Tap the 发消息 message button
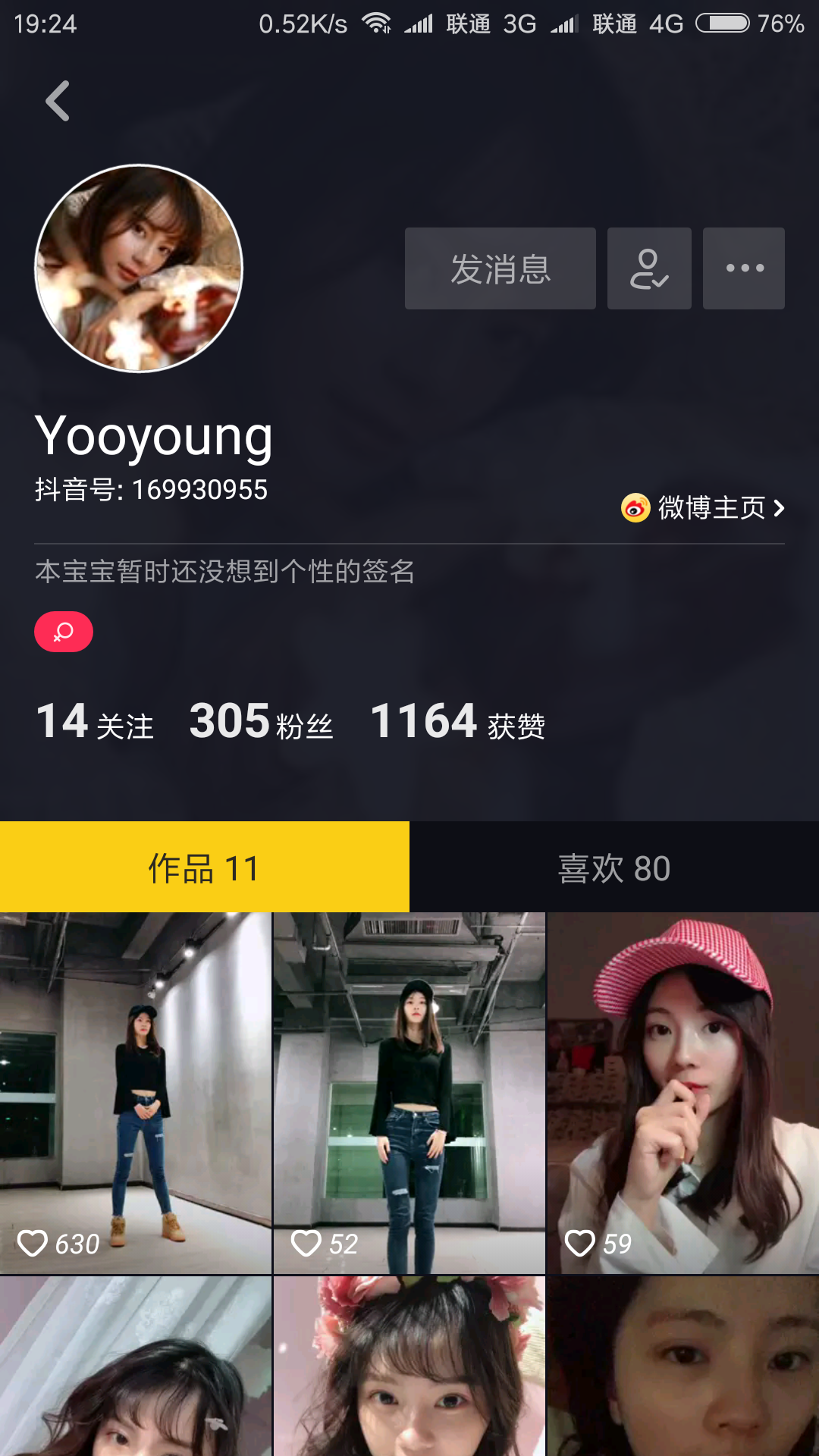This screenshot has height=1456, width=819. [500, 268]
